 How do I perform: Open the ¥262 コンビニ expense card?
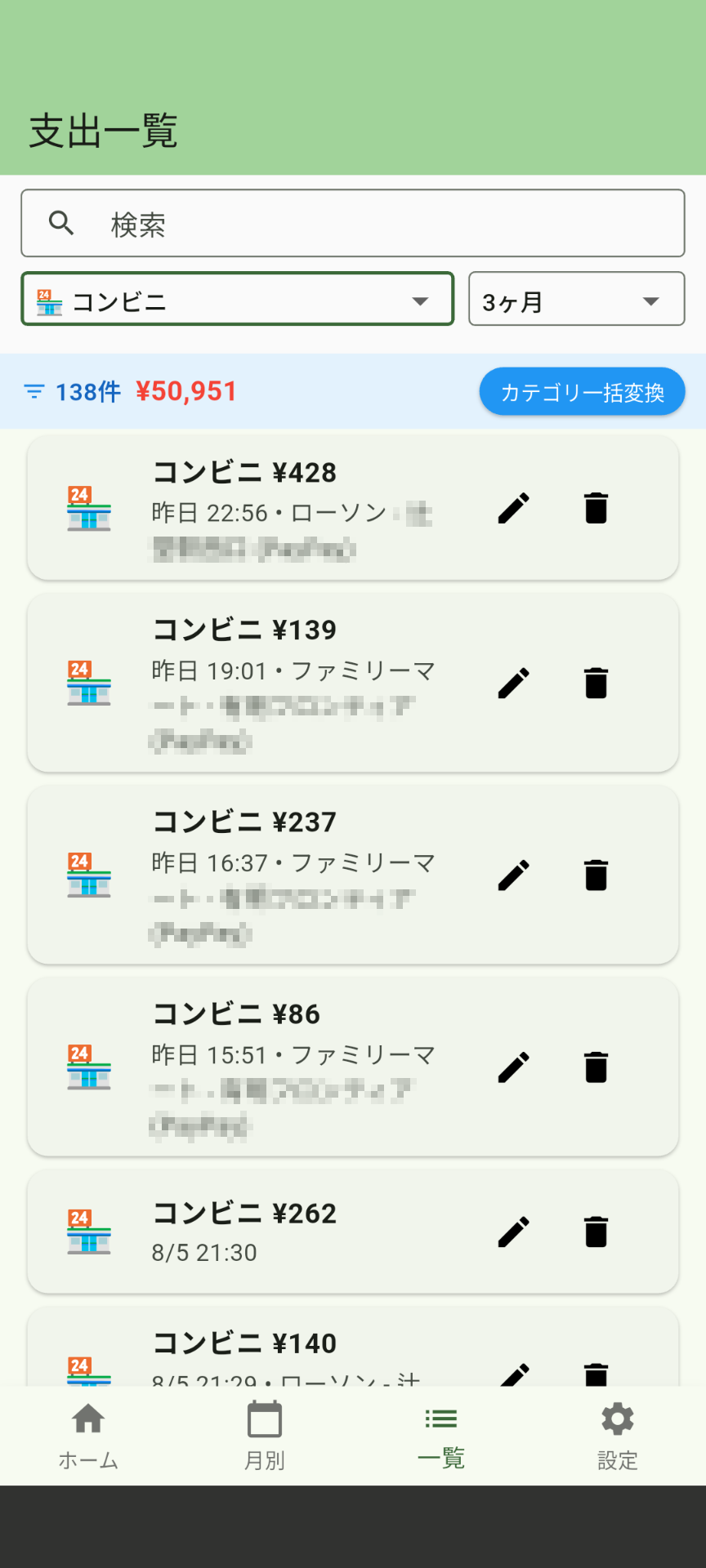coord(311,1232)
